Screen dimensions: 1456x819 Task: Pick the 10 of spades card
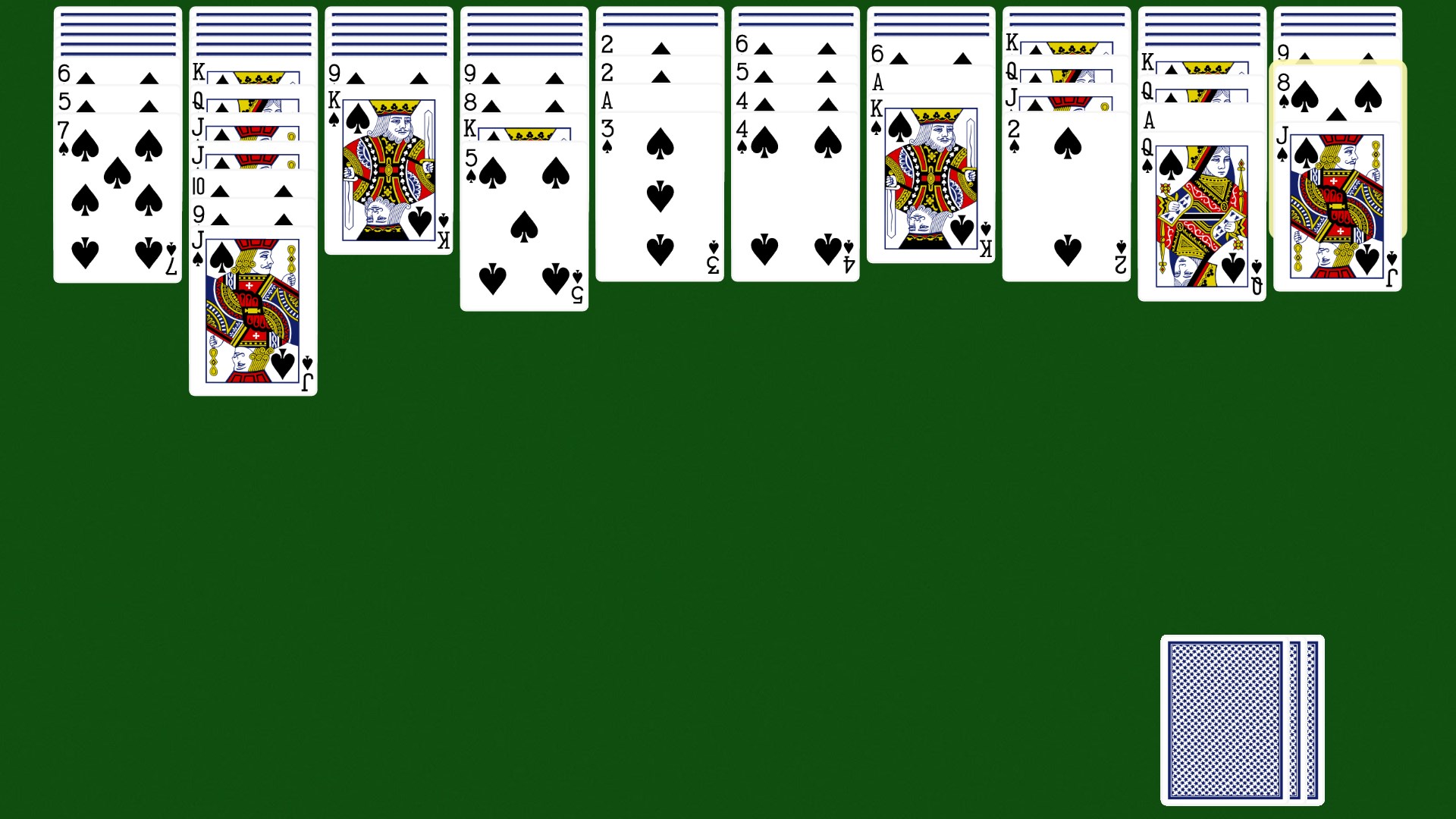pyautogui.click(x=253, y=187)
